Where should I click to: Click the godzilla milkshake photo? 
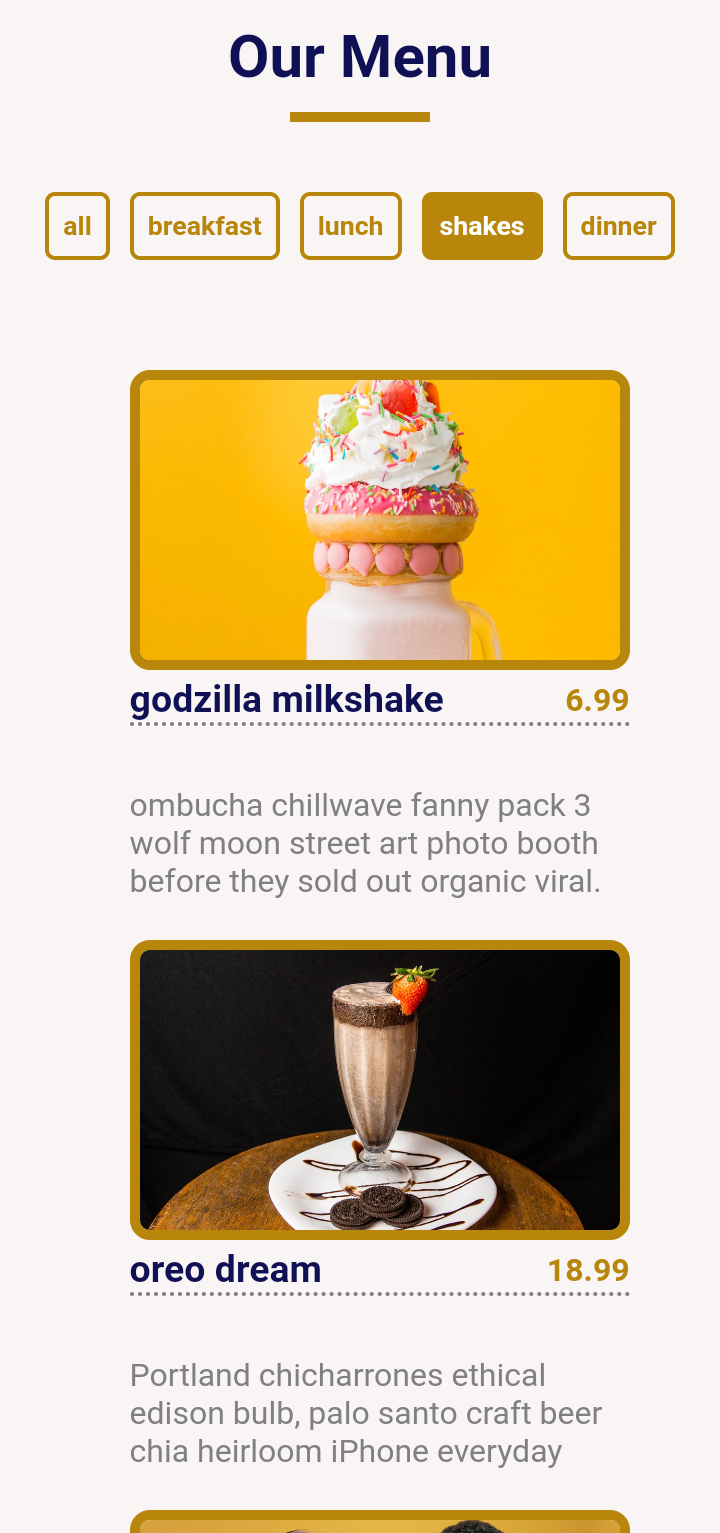[x=379, y=520]
